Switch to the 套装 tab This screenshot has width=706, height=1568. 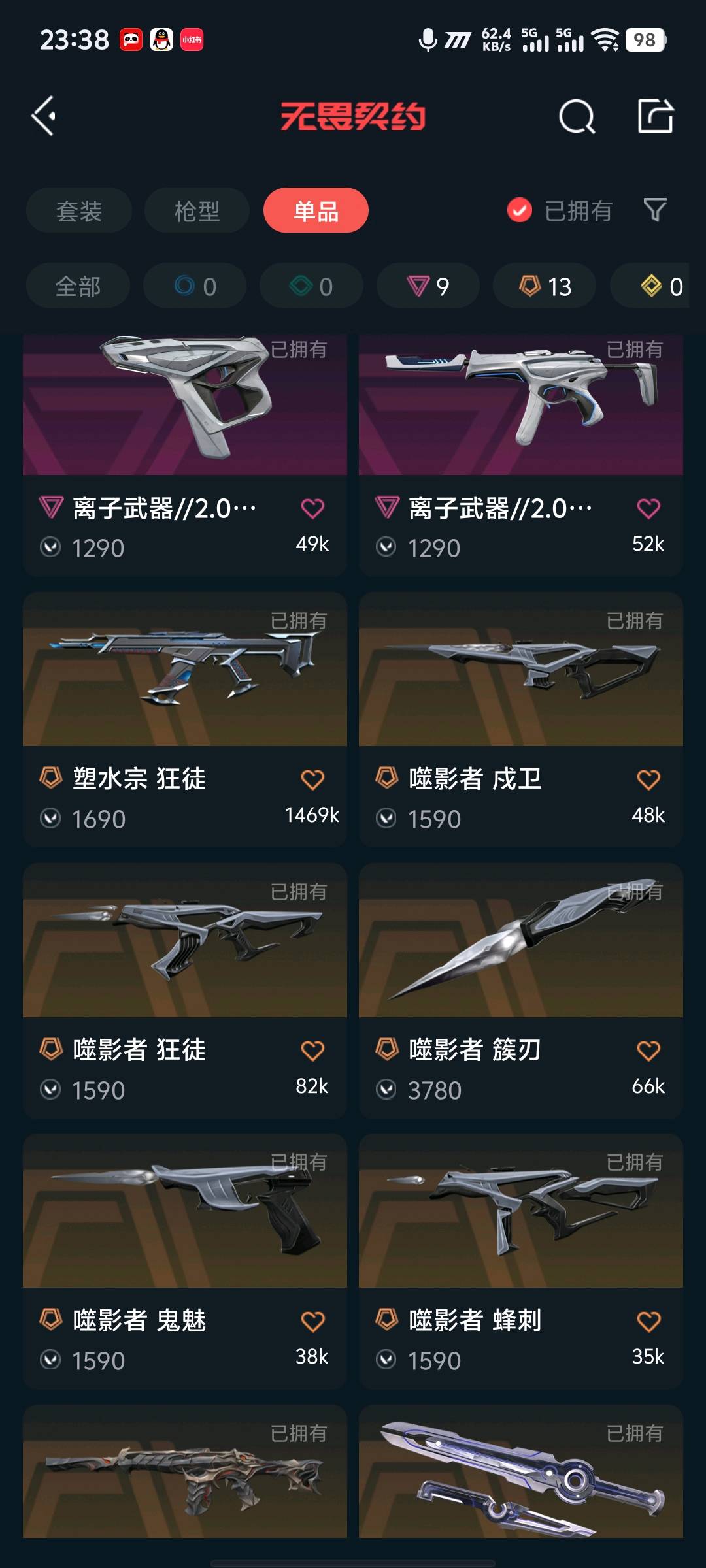click(x=79, y=211)
